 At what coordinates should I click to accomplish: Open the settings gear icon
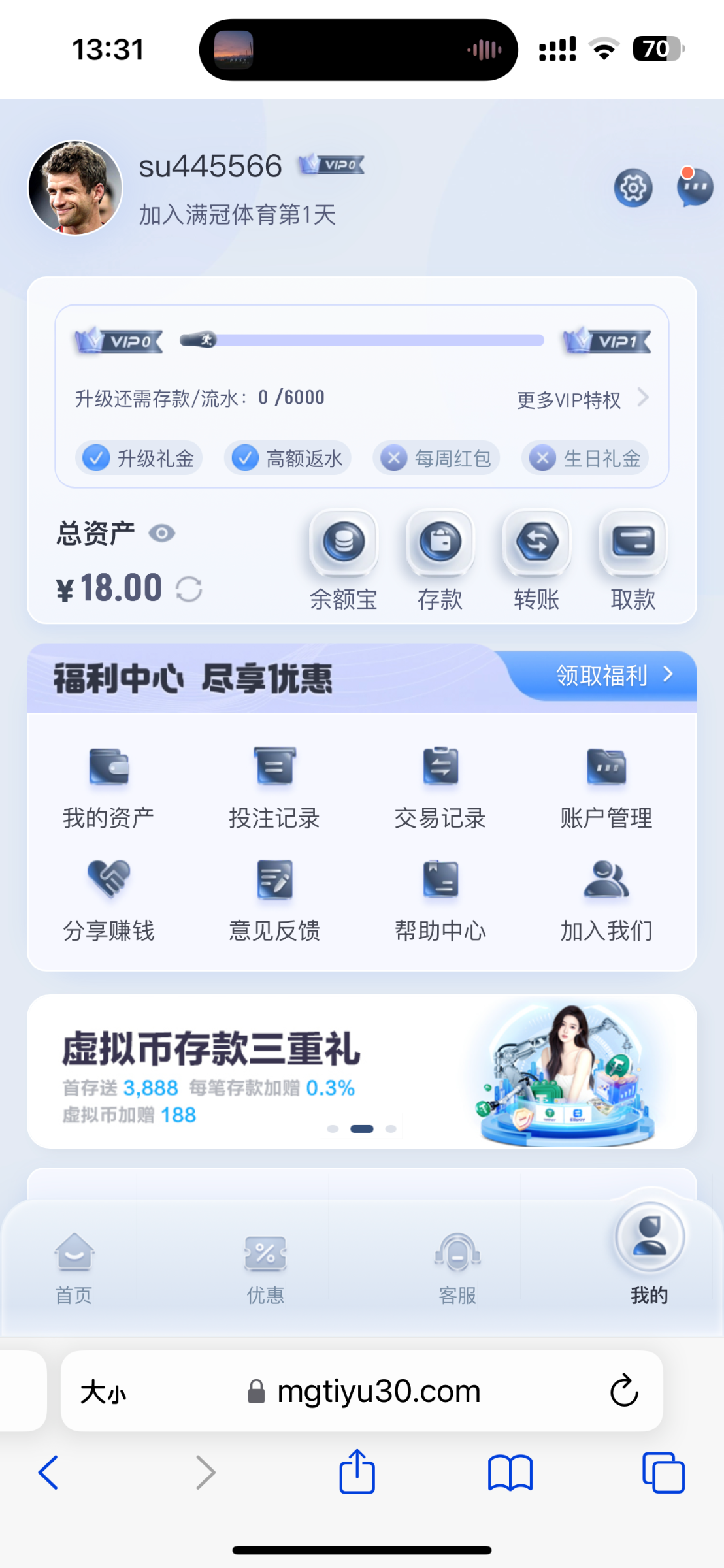point(633,188)
